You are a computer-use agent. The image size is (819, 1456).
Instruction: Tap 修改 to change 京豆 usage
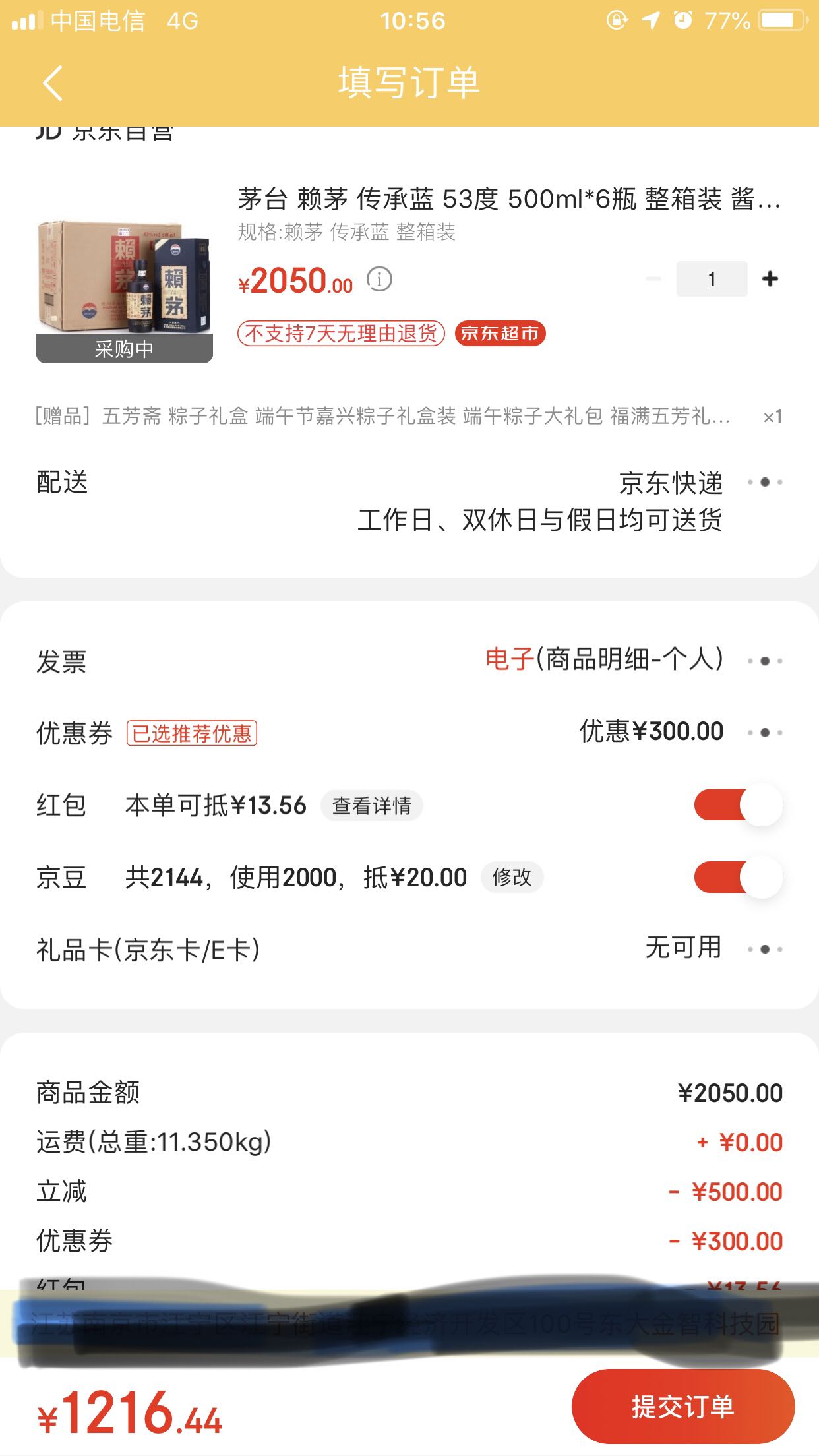[512, 878]
